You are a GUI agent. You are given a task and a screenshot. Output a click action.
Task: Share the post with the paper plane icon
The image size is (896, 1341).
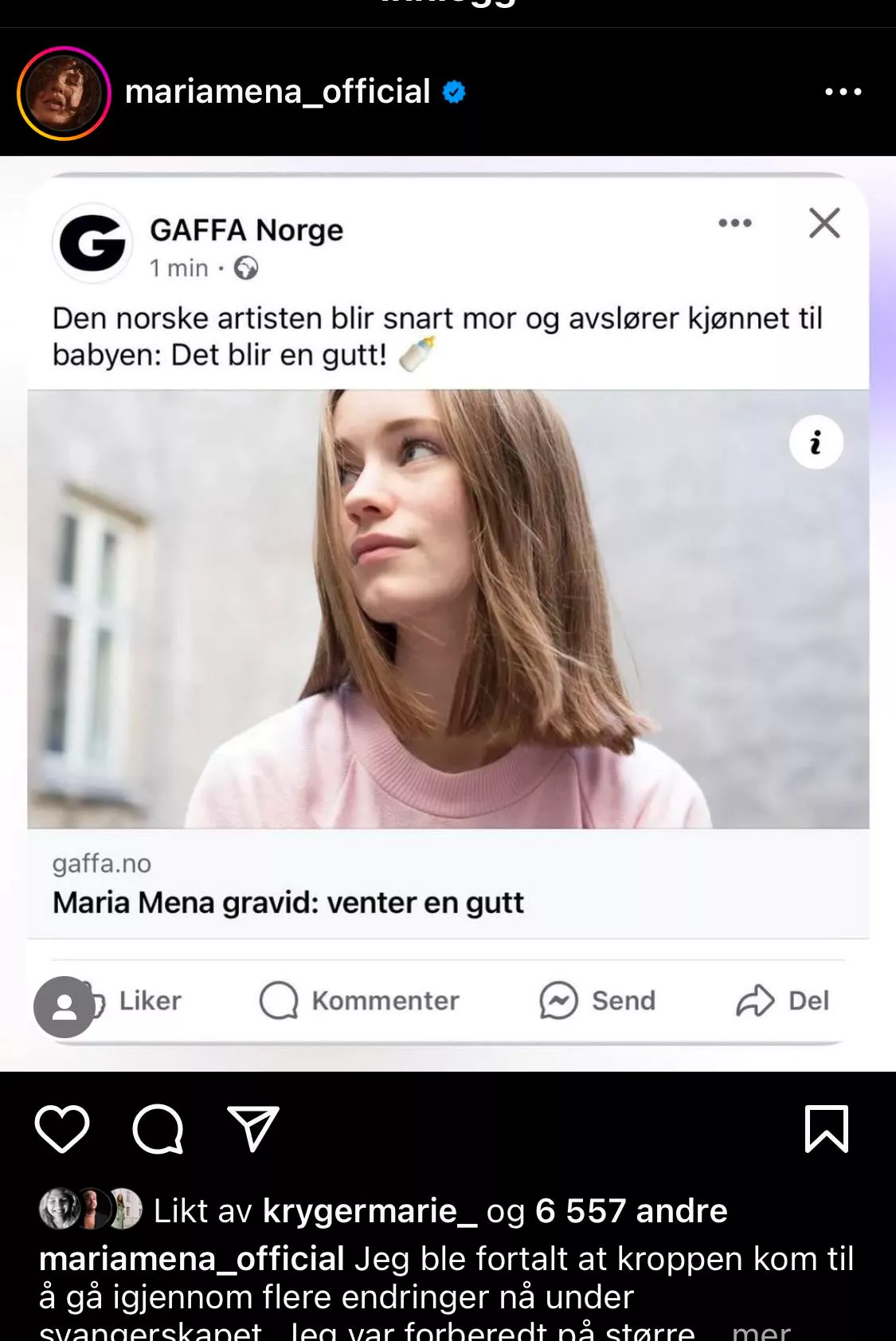253,1129
